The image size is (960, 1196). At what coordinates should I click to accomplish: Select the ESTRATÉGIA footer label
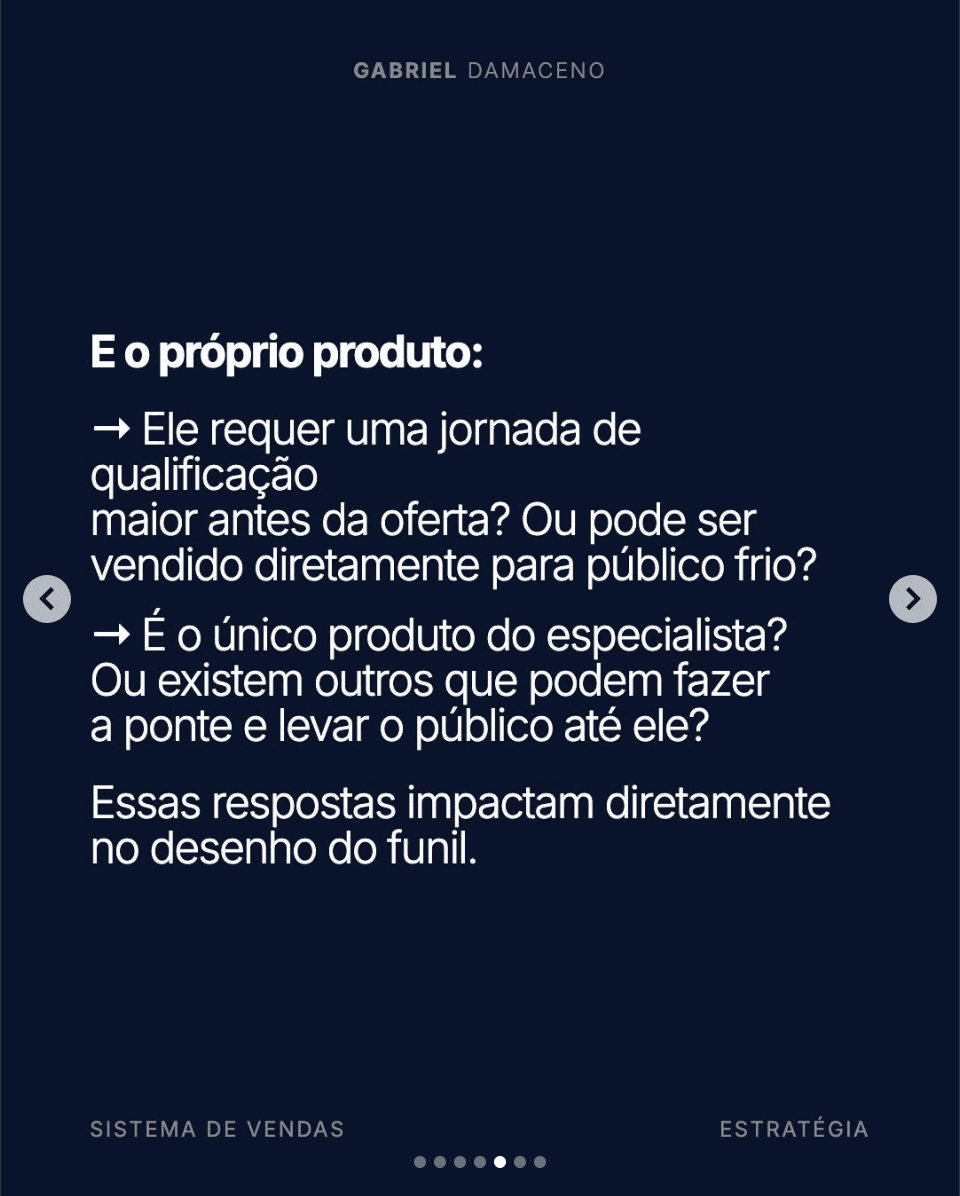point(793,1129)
